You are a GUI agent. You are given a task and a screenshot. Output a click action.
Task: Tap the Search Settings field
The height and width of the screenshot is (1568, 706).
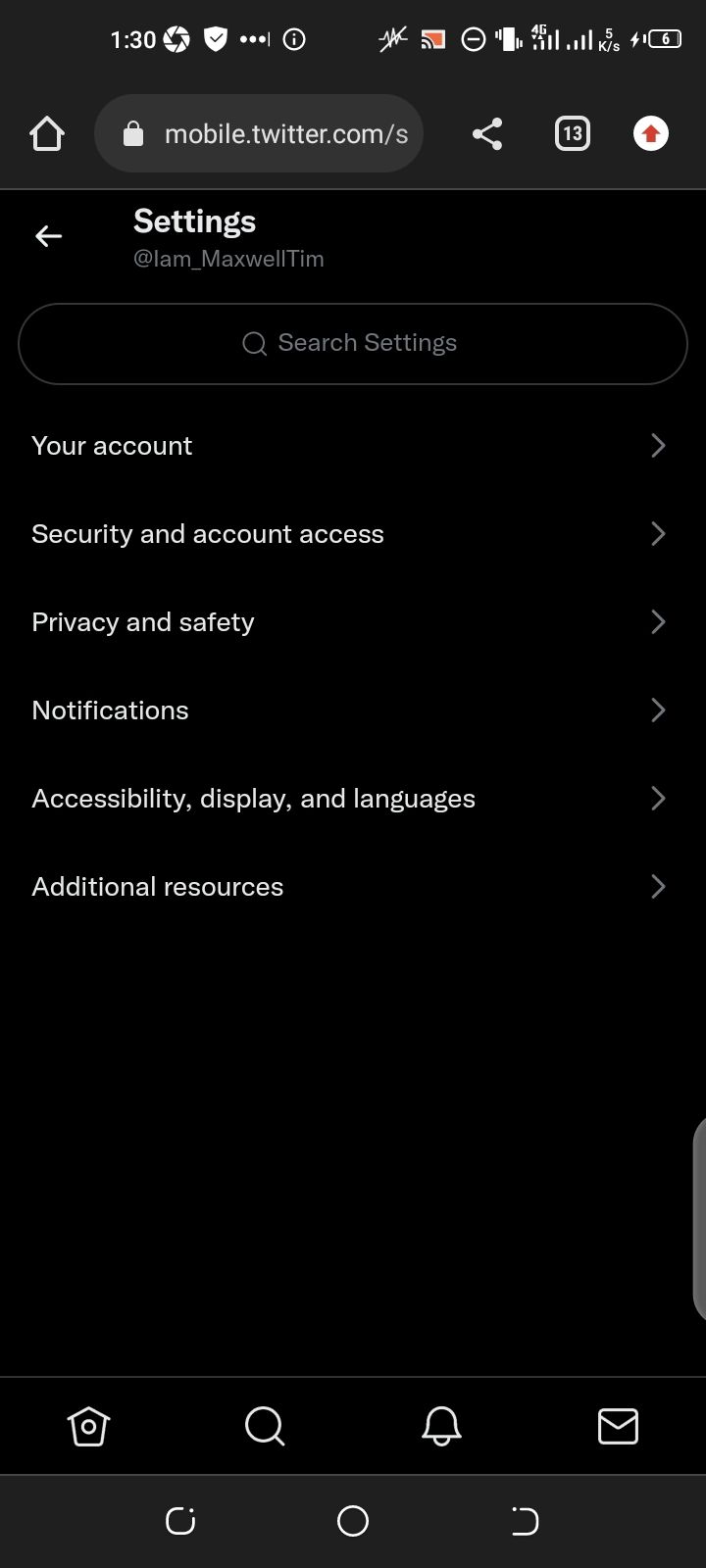pos(353,343)
